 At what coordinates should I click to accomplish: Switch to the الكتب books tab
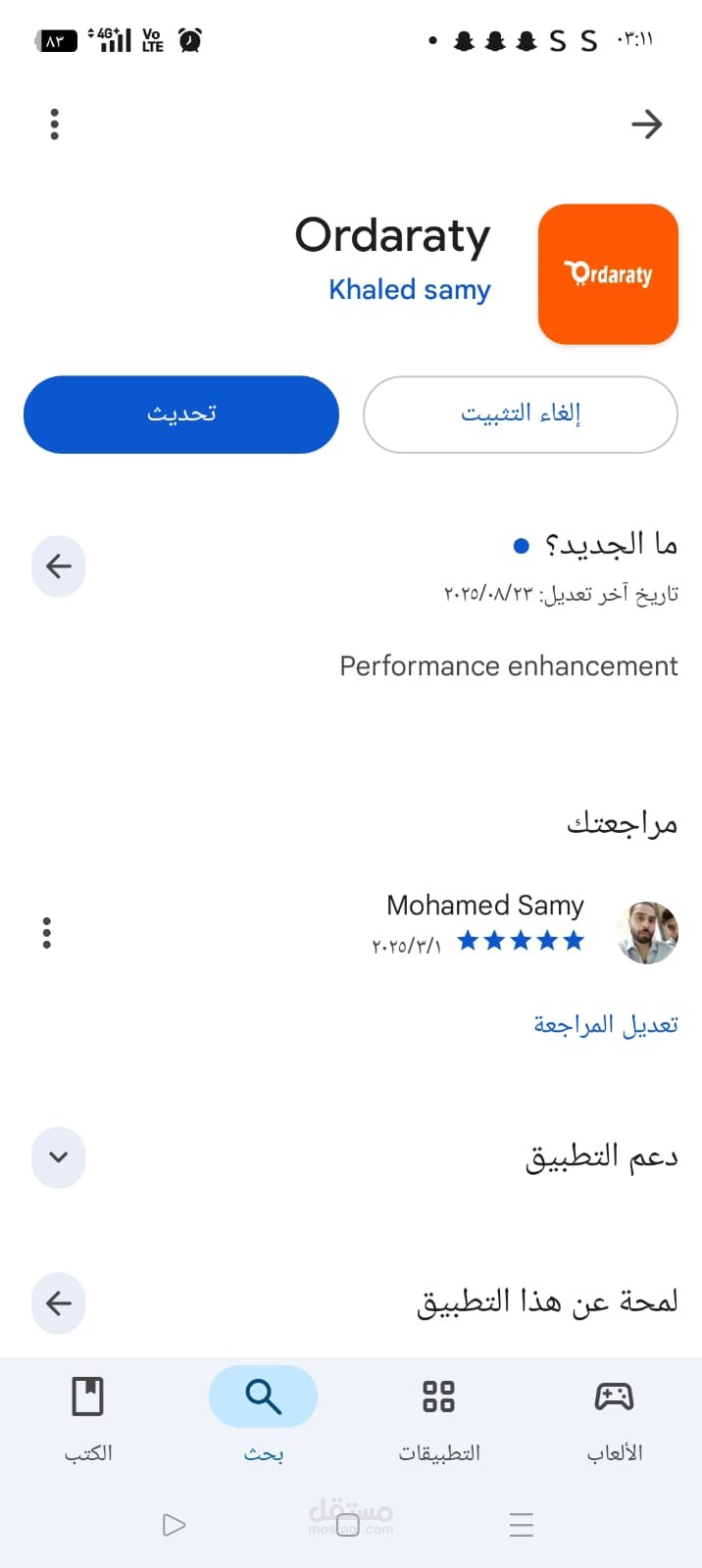88,1416
